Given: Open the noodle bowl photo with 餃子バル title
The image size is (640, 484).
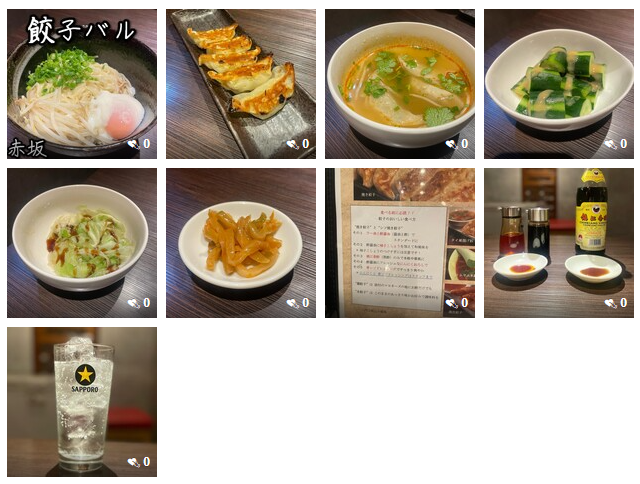Looking at the screenshot, I should click(82, 84).
